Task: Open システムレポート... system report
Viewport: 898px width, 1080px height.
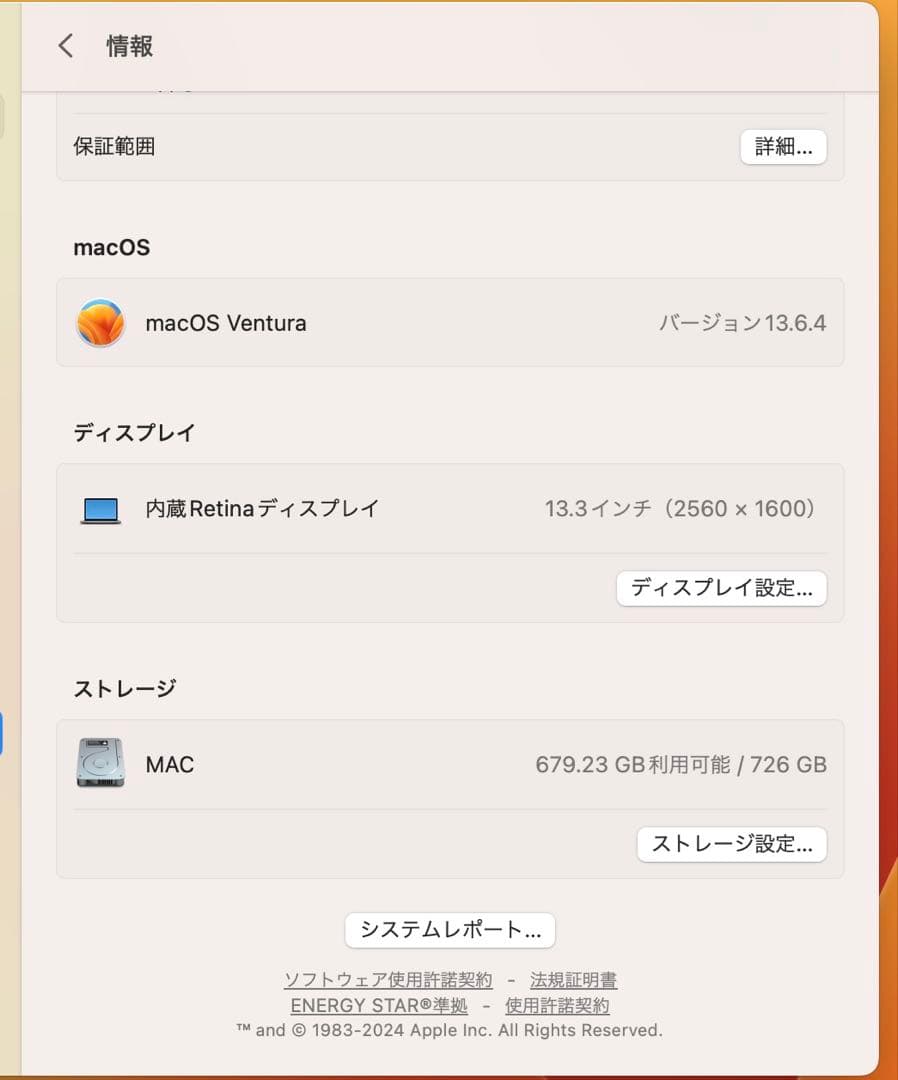Action: pos(449,930)
